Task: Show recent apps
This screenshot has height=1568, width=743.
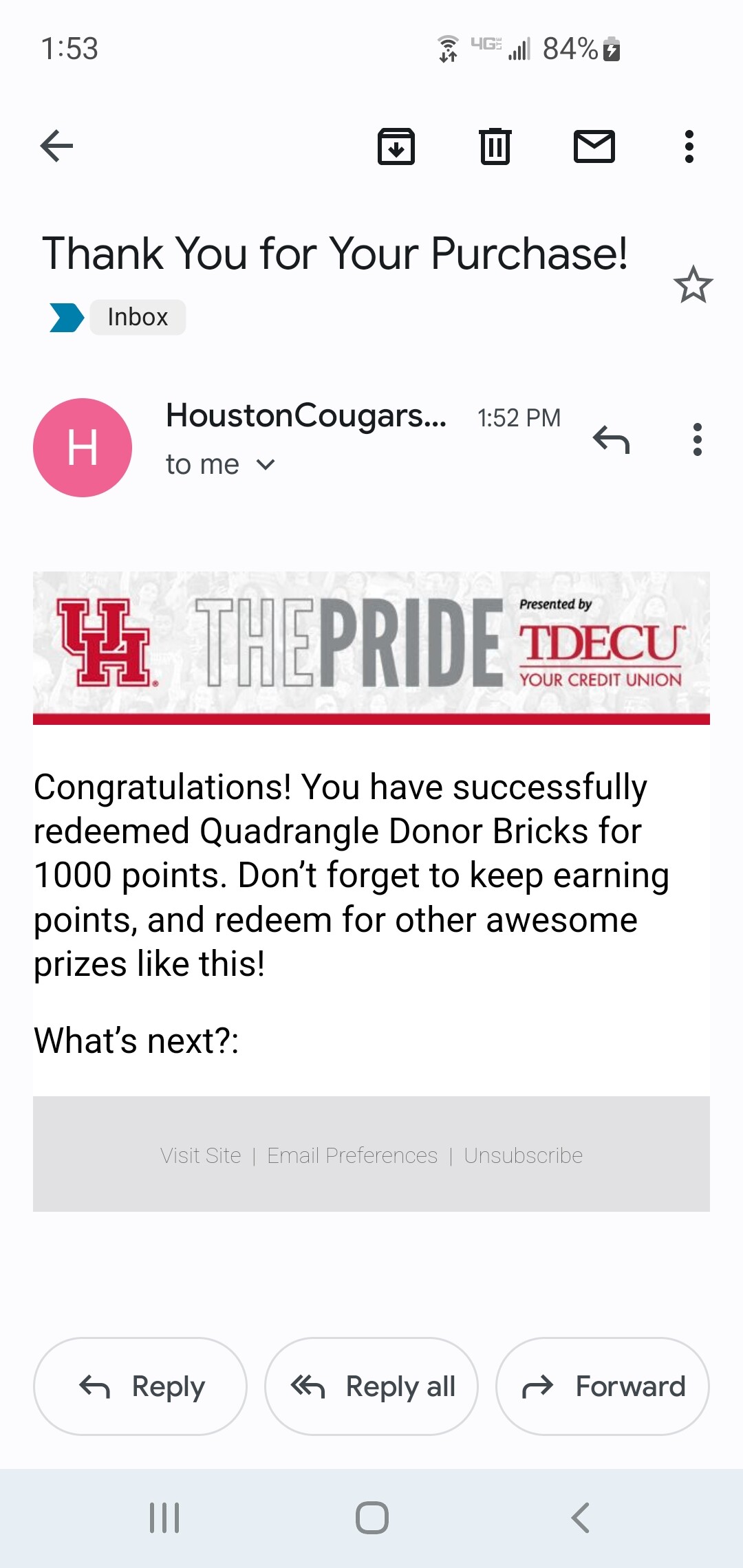Action: [x=164, y=1518]
